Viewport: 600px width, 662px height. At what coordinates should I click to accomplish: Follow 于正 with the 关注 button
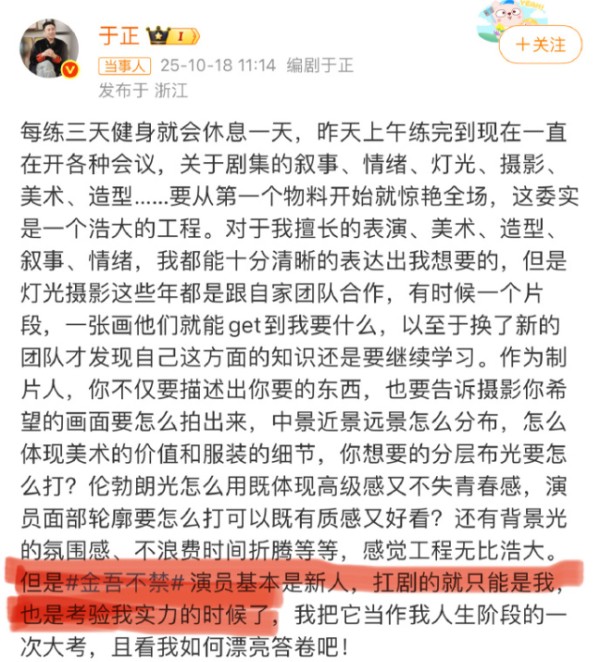coord(539,45)
